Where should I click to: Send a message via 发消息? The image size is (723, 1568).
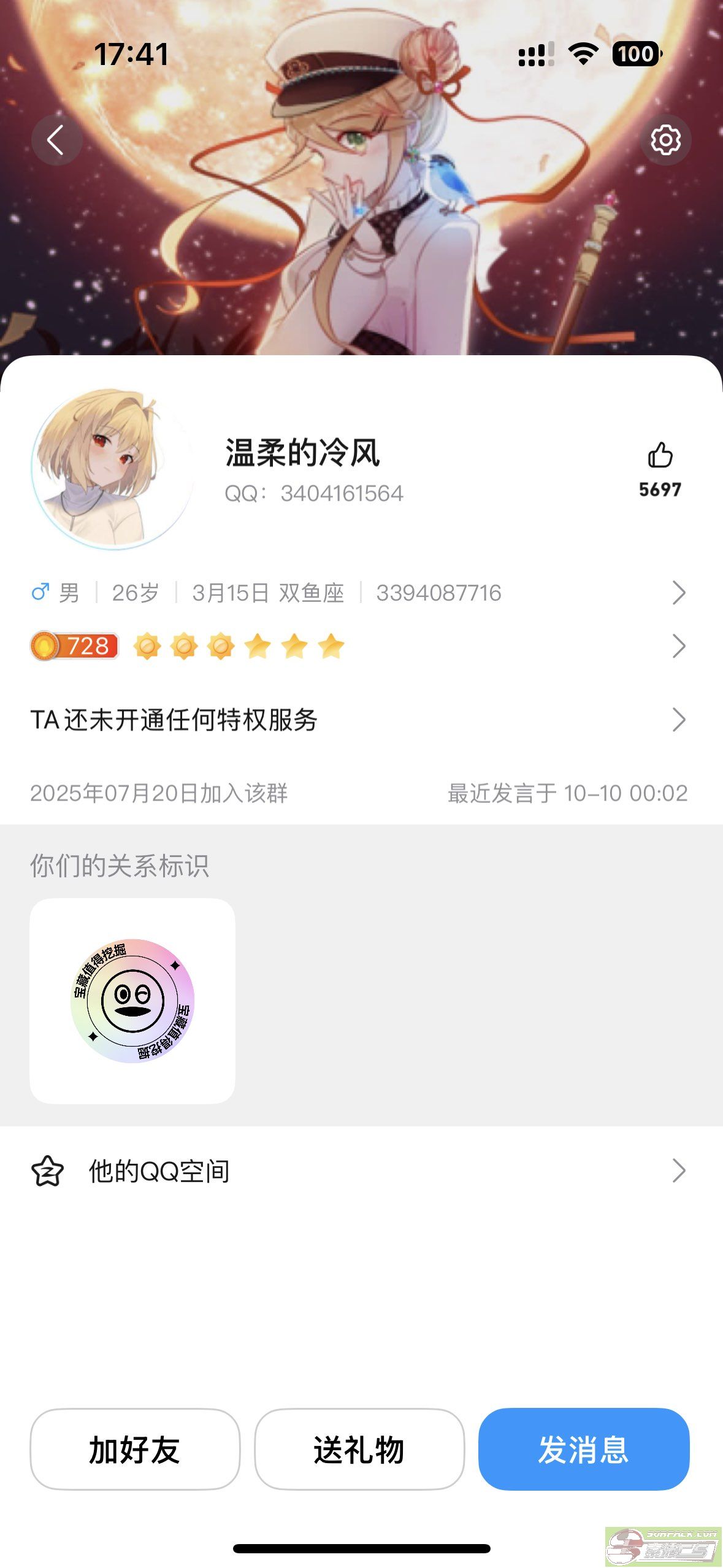(584, 1450)
